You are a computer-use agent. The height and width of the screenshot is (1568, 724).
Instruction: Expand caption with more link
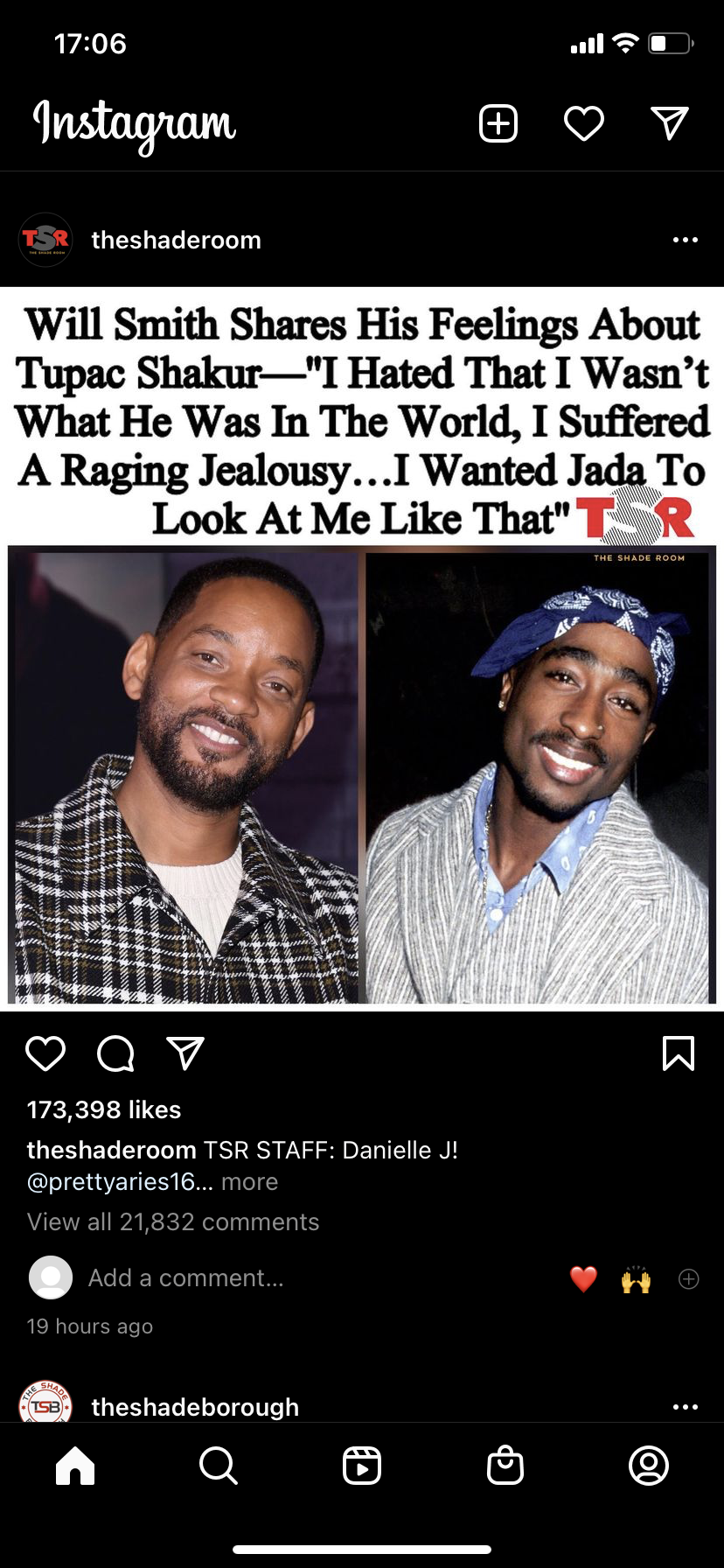[x=249, y=1182]
